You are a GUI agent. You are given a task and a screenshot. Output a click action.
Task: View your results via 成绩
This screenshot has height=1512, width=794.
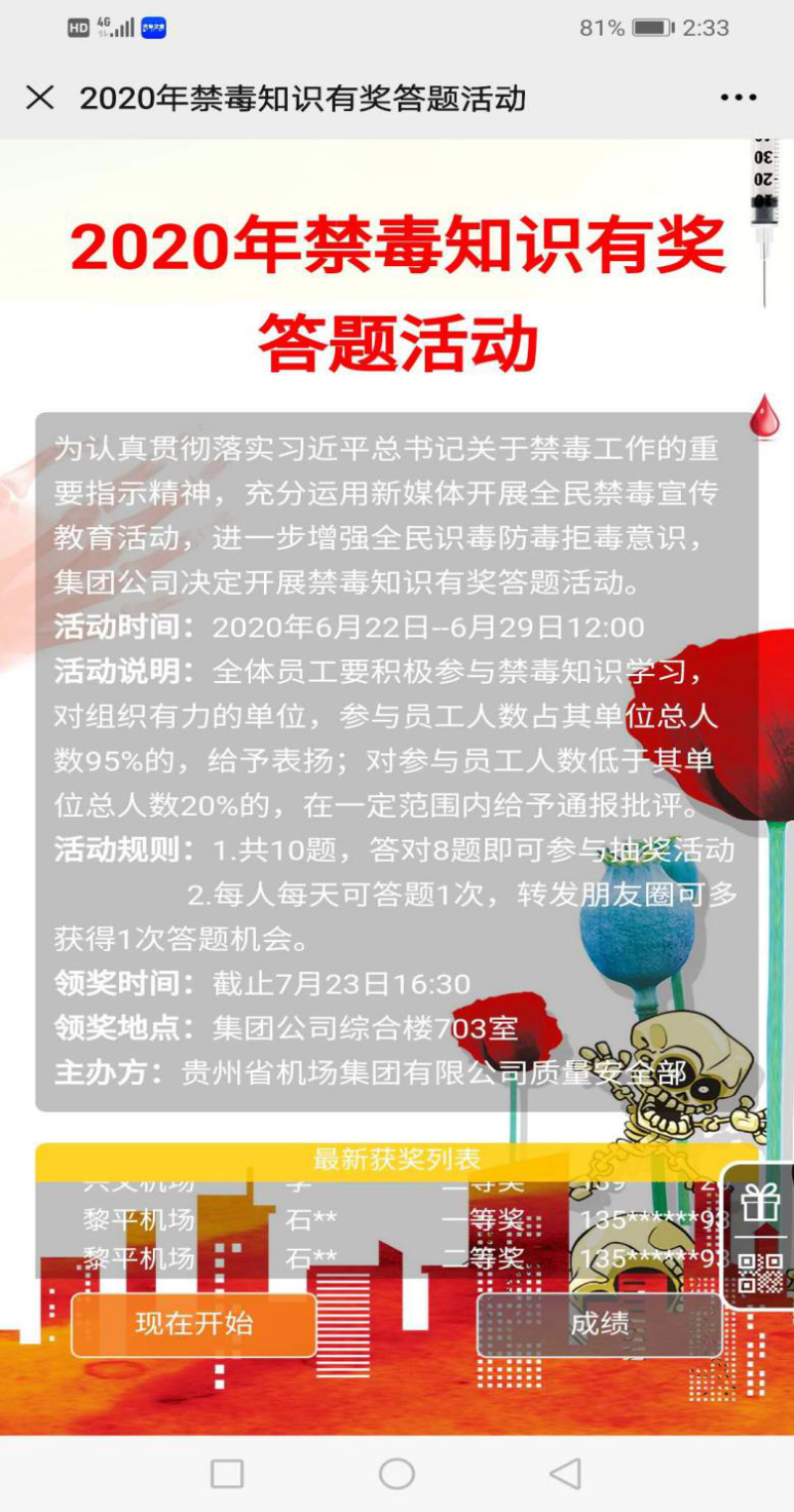click(599, 1323)
